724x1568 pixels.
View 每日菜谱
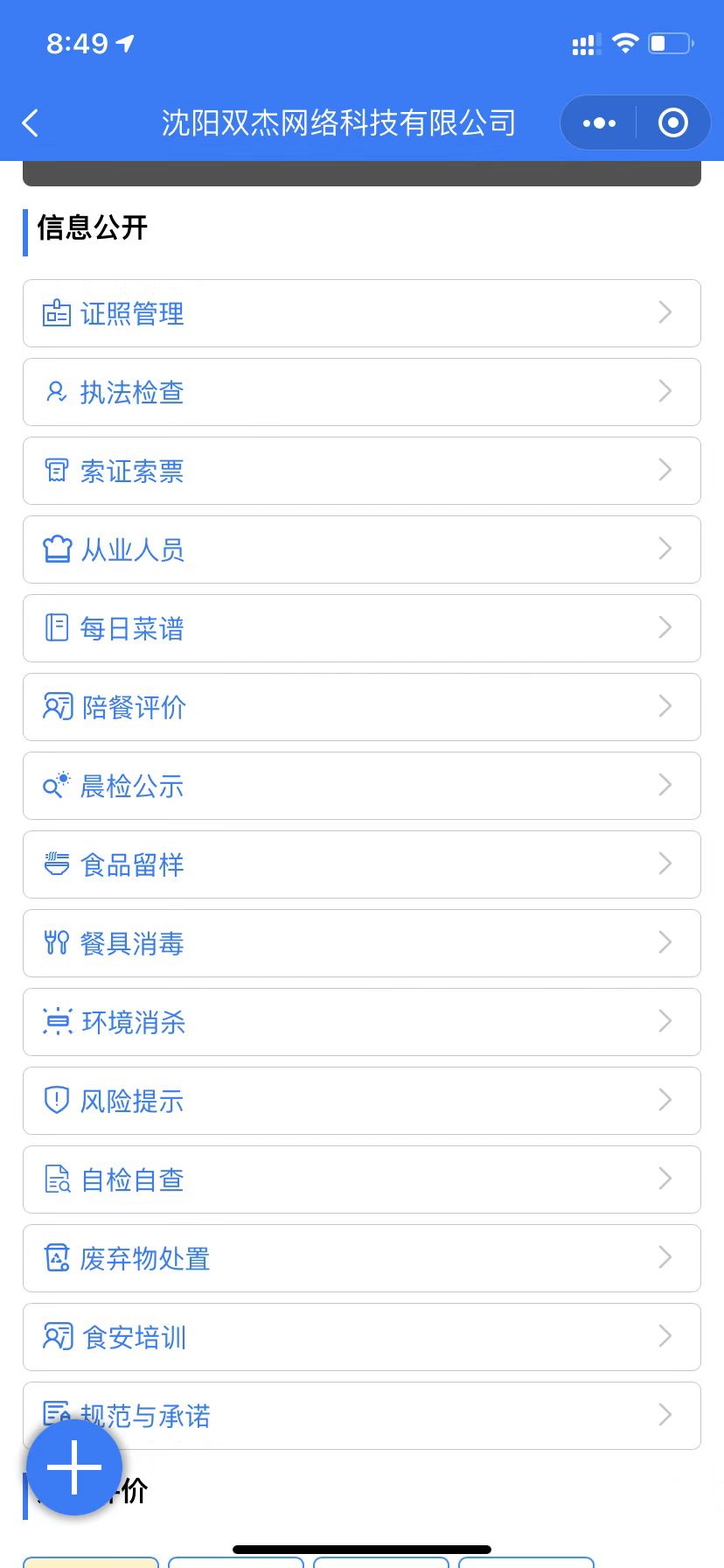[x=362, y=628]
